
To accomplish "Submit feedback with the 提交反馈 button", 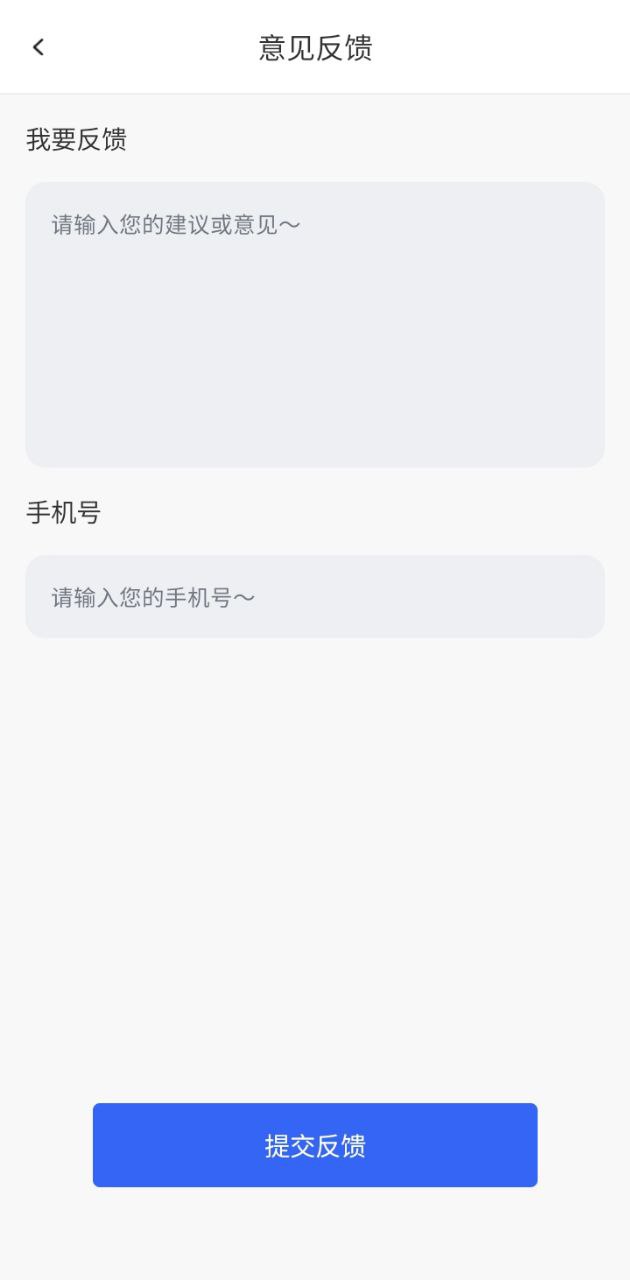I will (x=315, y=1145).
